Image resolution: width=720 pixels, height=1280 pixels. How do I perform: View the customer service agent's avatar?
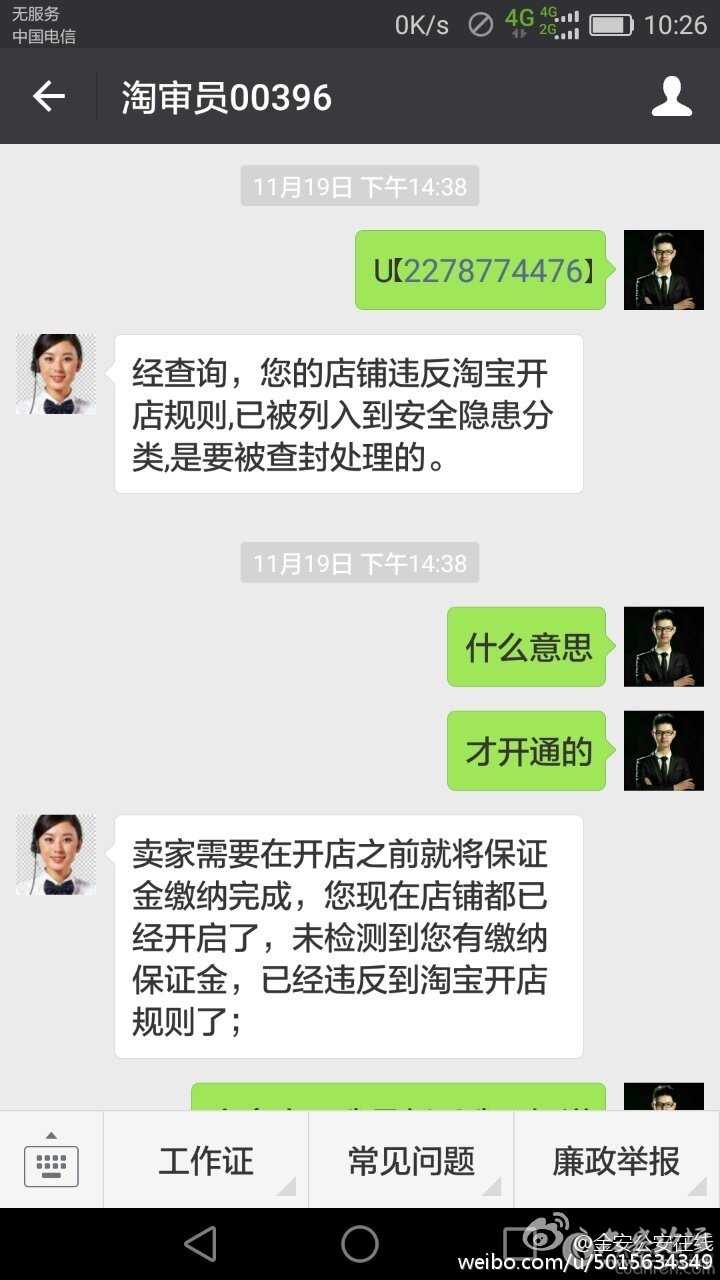[56, 374]
